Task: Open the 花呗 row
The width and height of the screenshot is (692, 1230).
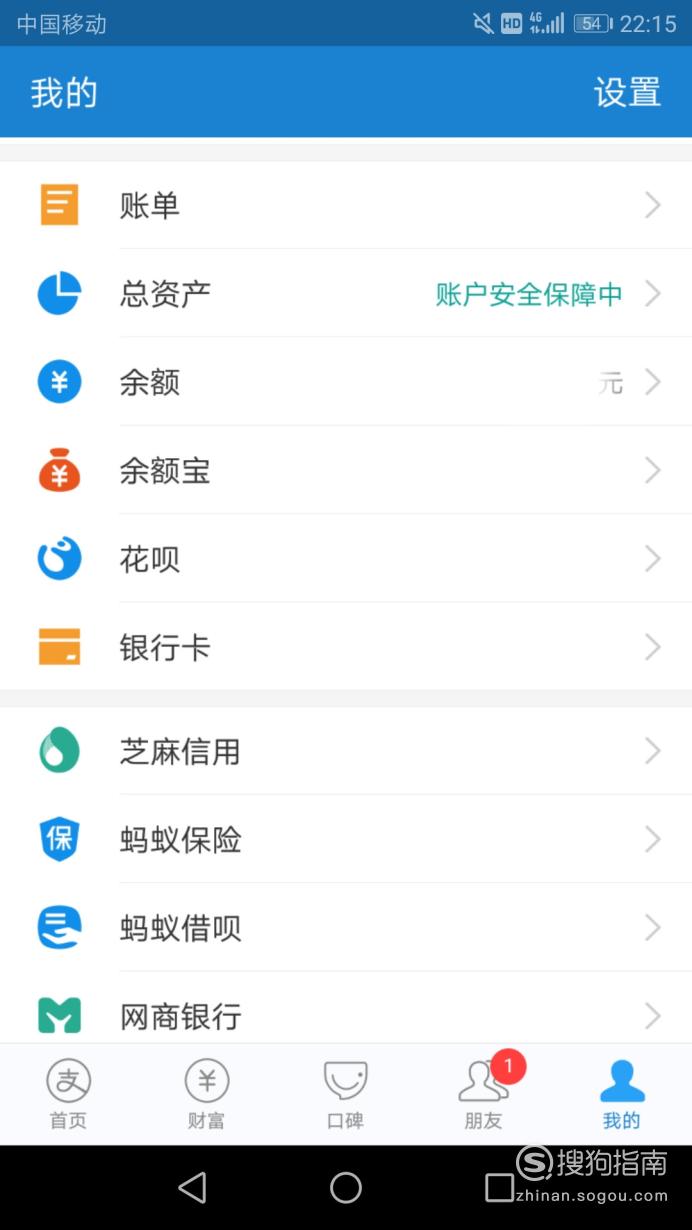Action: tap(346, 558)
